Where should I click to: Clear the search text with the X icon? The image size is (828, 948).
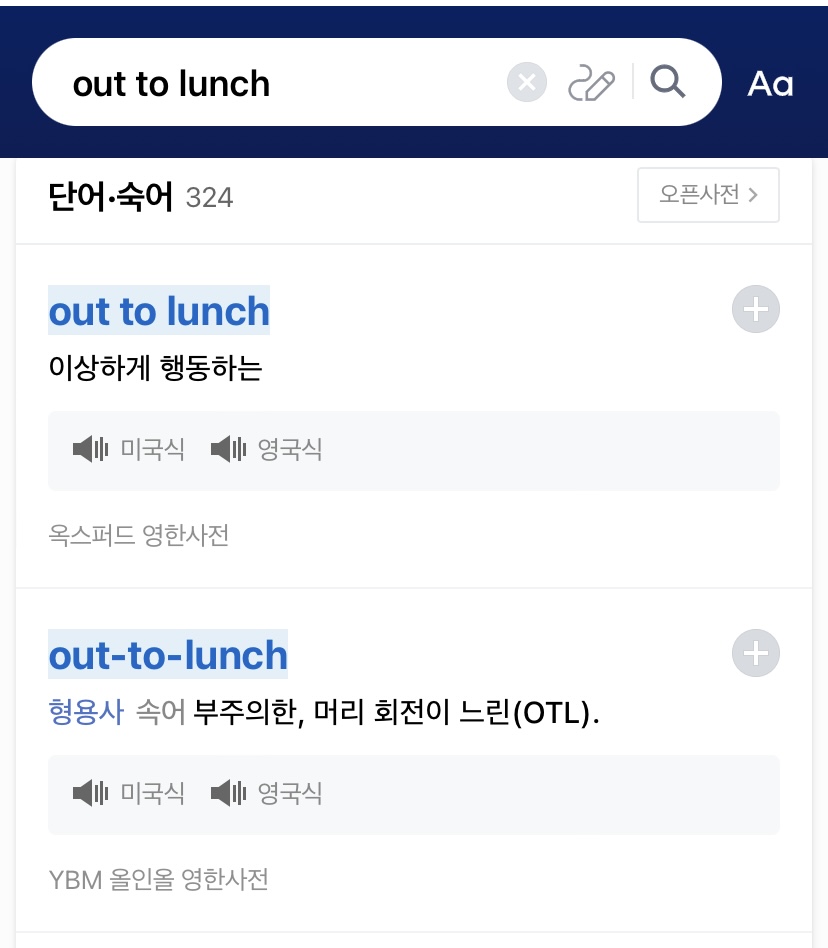click(x=527, y=82)
